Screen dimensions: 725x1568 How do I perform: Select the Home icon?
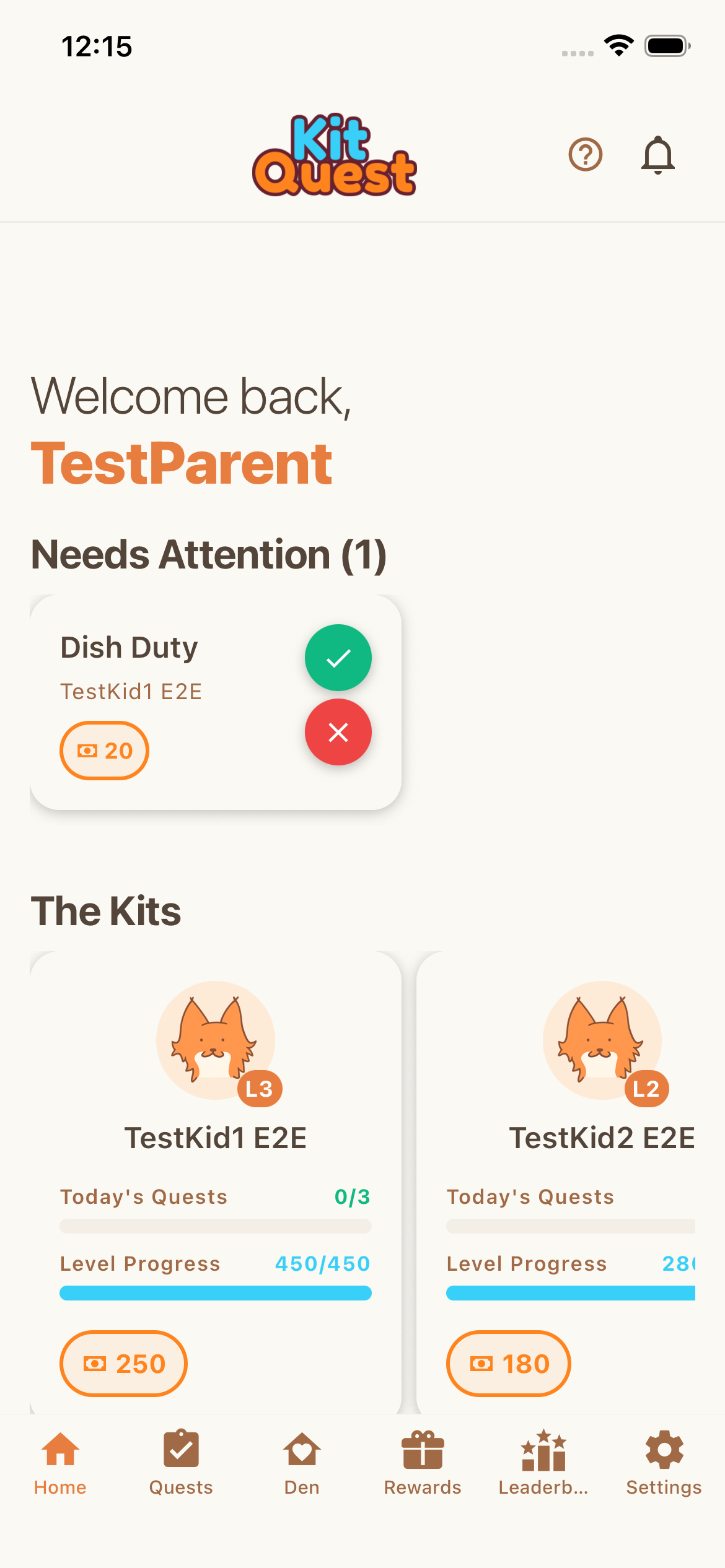click(x=61, y=1449)
